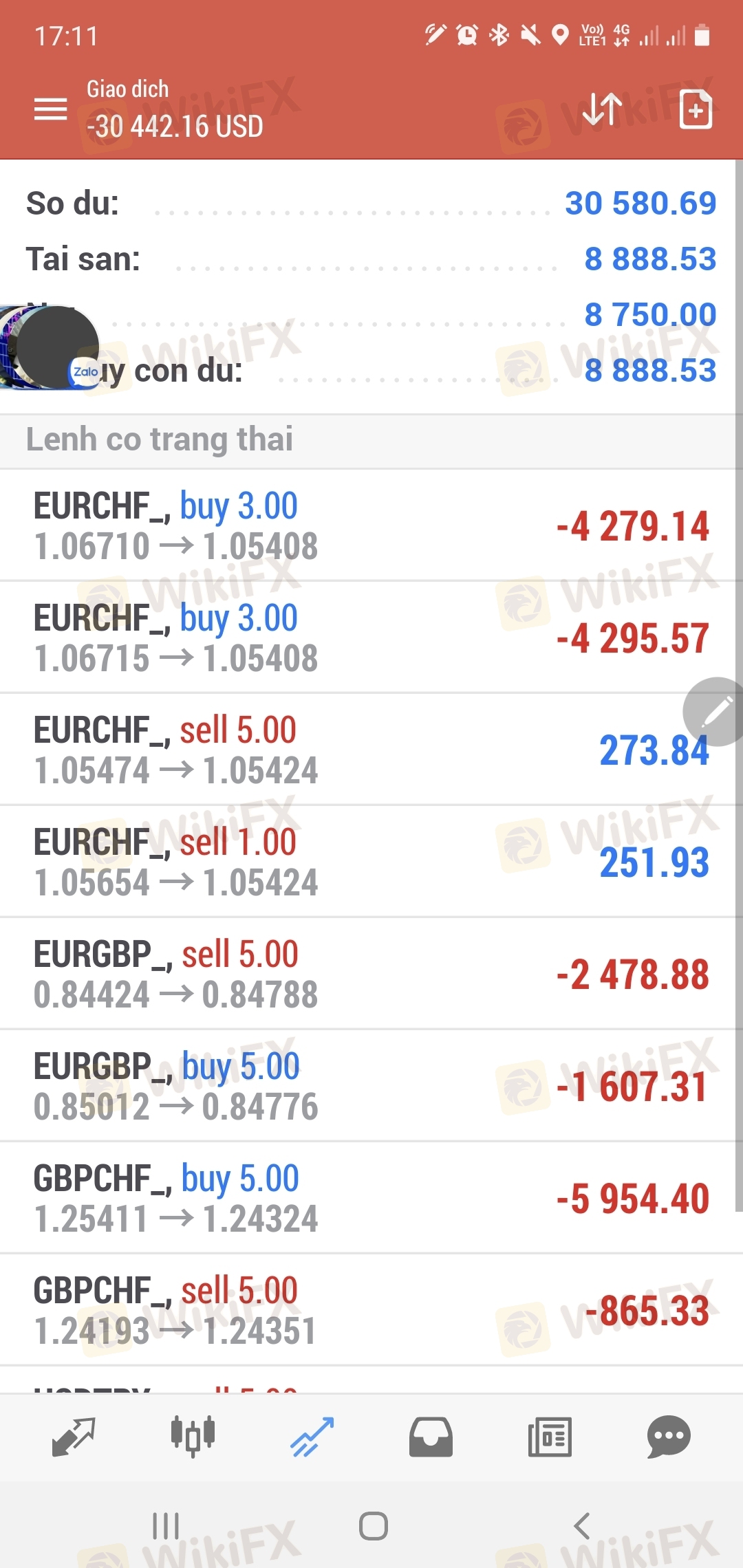The width and height of the screenshot is (743, 1568).
Task: Select the Trade tab
Action: pyautogui.click(x=312, y=1437)
